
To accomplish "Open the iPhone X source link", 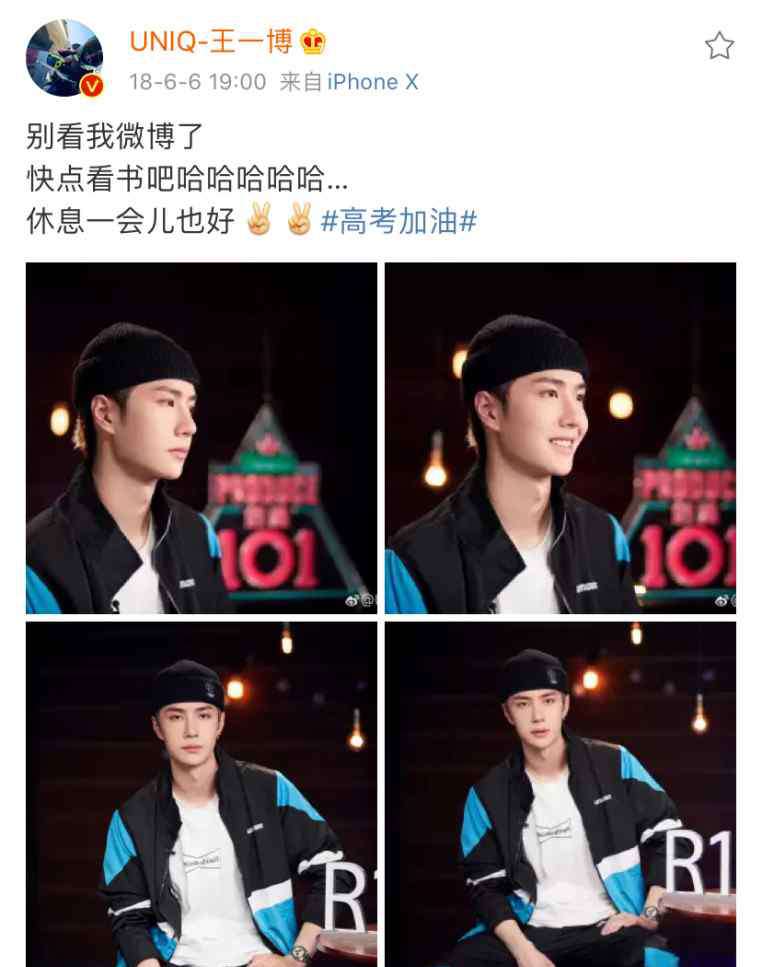I will click(372, 82).
